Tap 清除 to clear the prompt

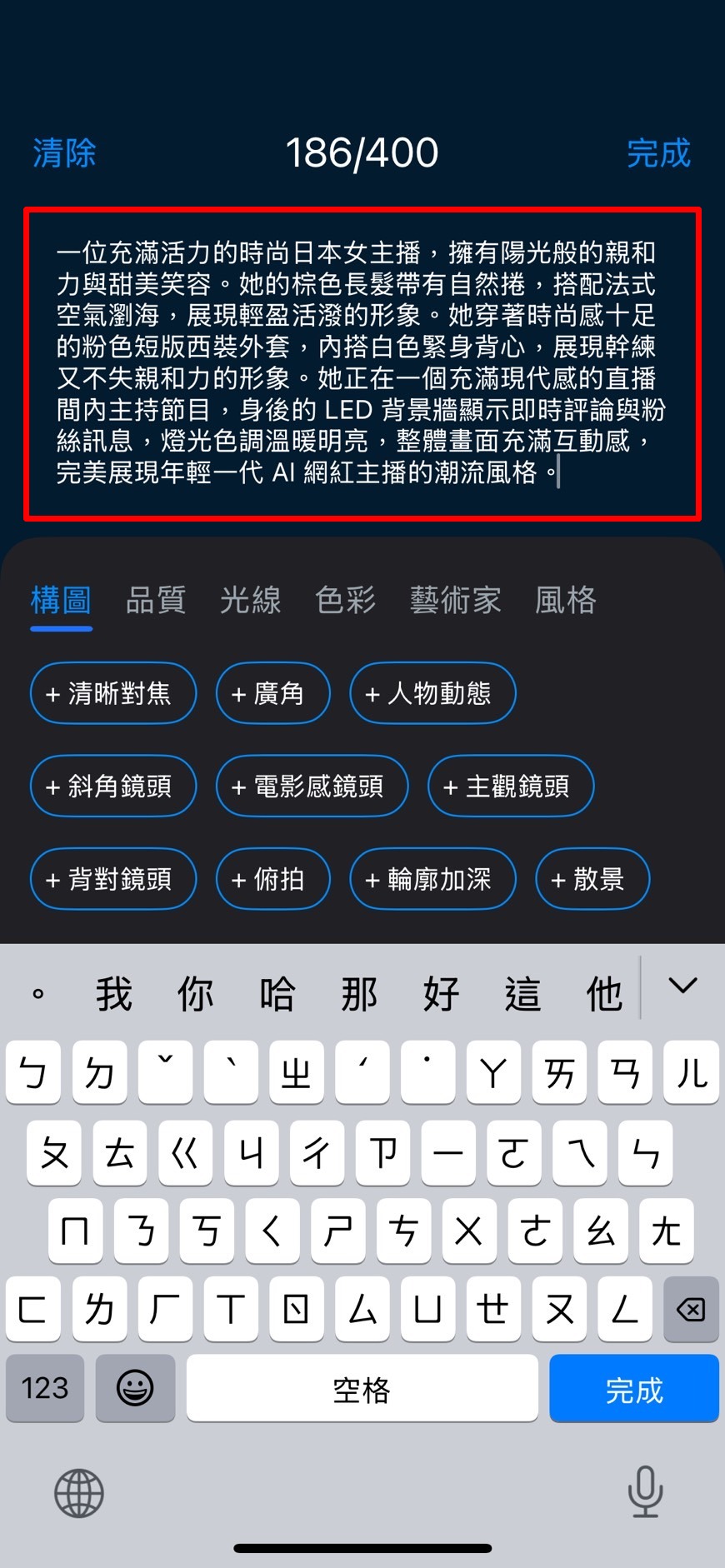[64, 153]
